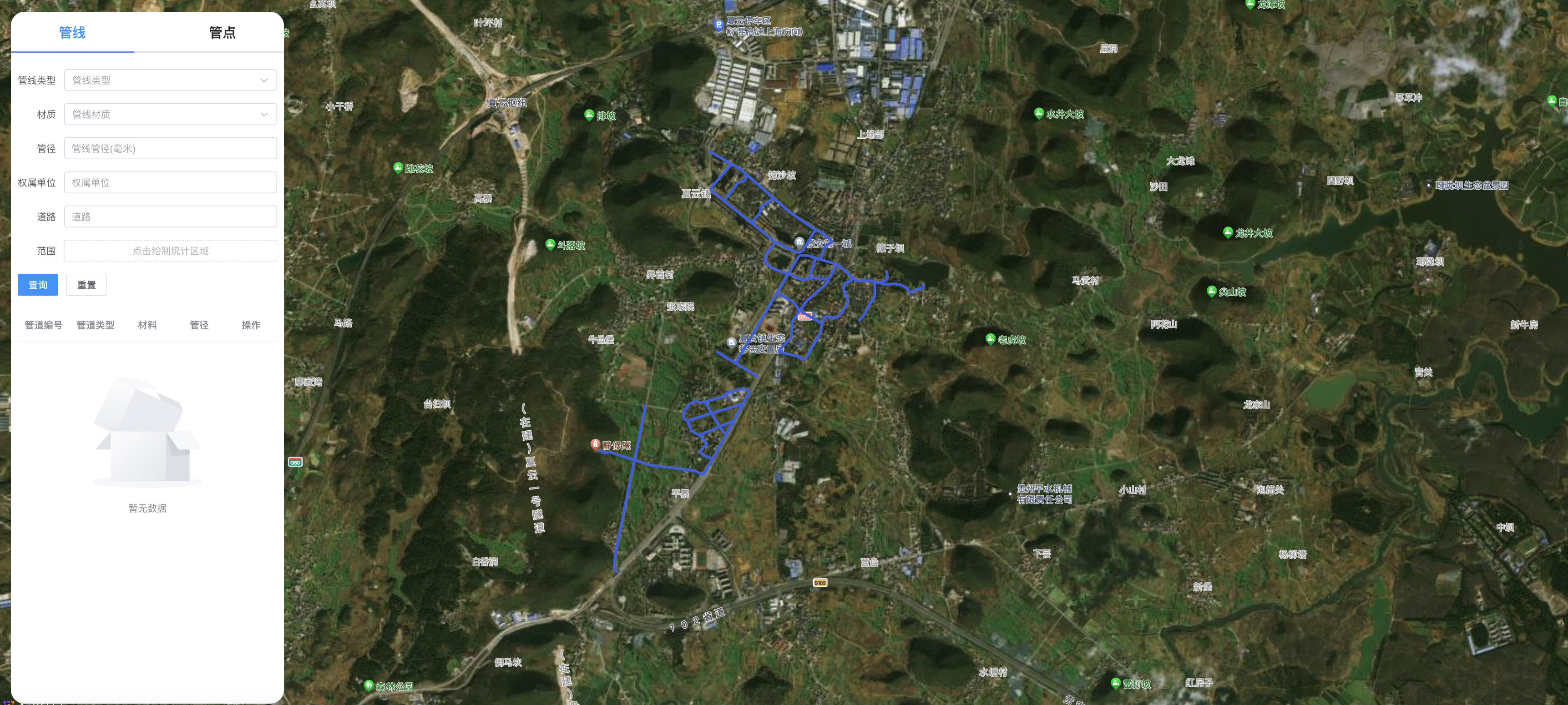The image size is (1568, 705).
Task: Select the 管线 tab
Action: point(72,33)
